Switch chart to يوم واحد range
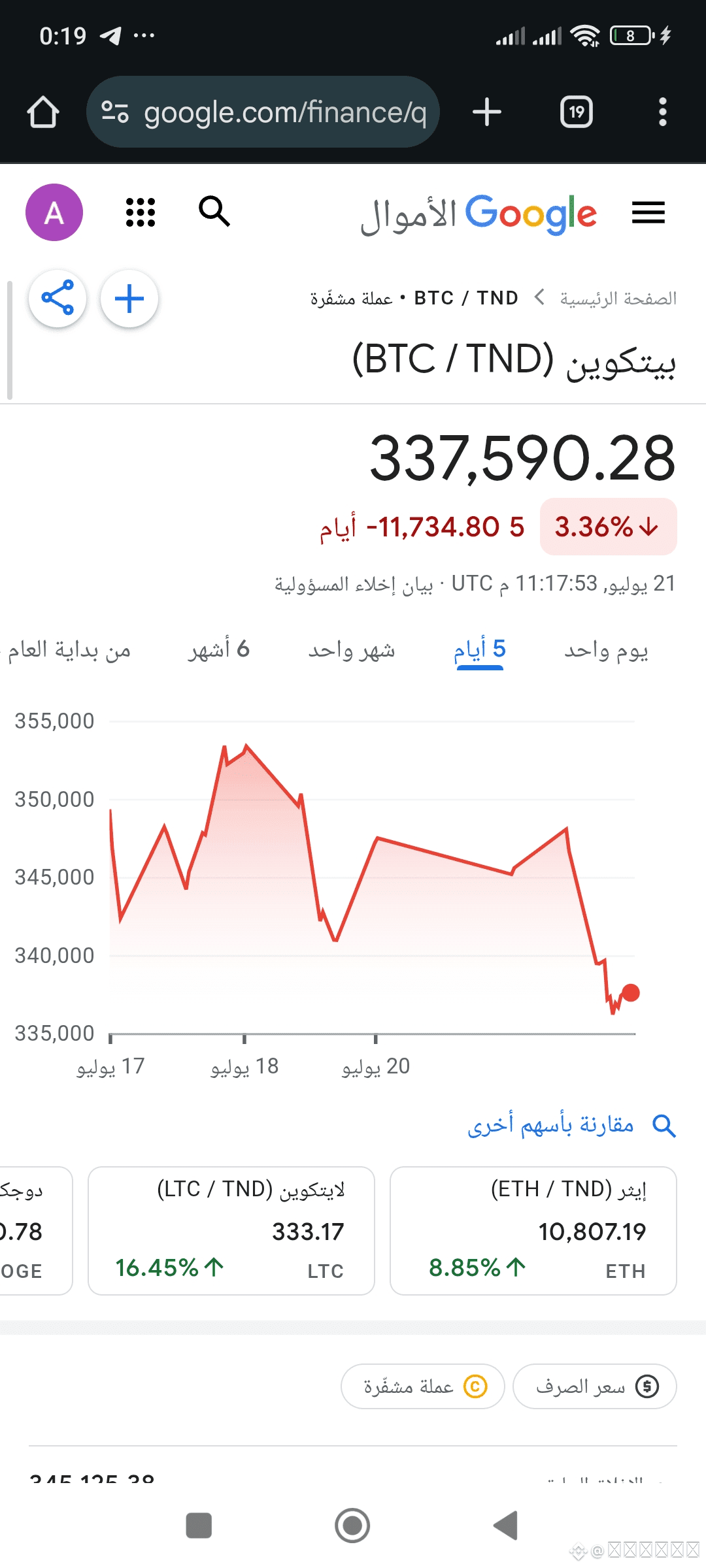 [x=606, y=650]
